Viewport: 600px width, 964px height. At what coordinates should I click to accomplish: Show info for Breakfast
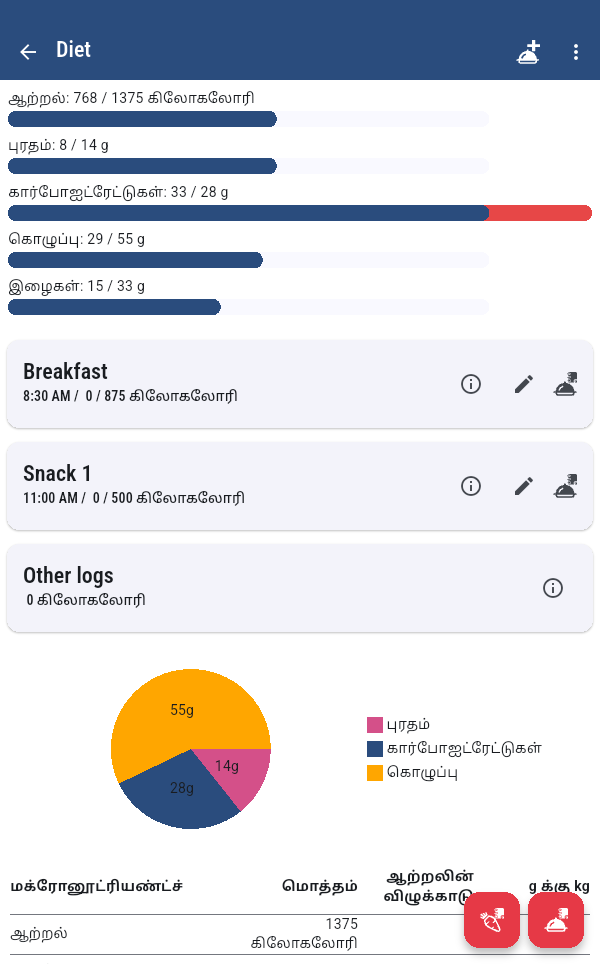pos(471,384)
